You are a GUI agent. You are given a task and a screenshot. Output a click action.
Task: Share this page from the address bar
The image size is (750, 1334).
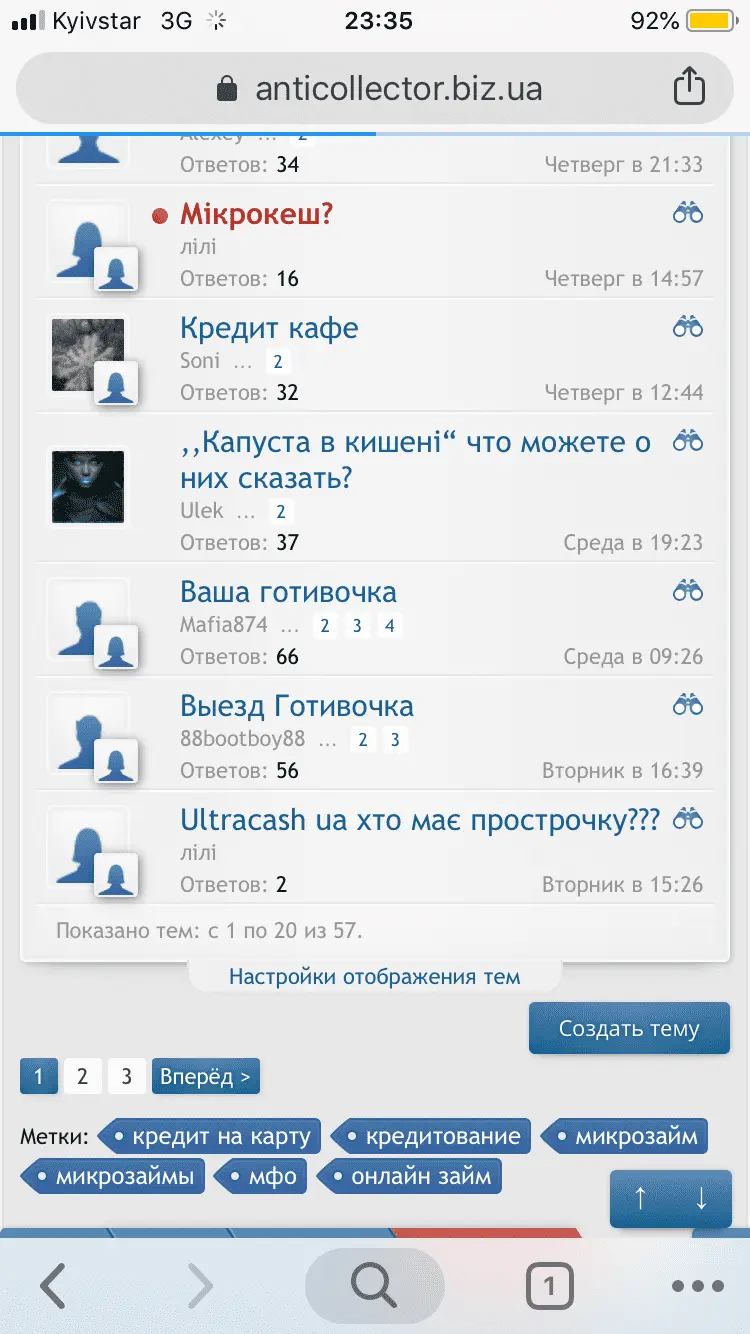click(689, 88)
